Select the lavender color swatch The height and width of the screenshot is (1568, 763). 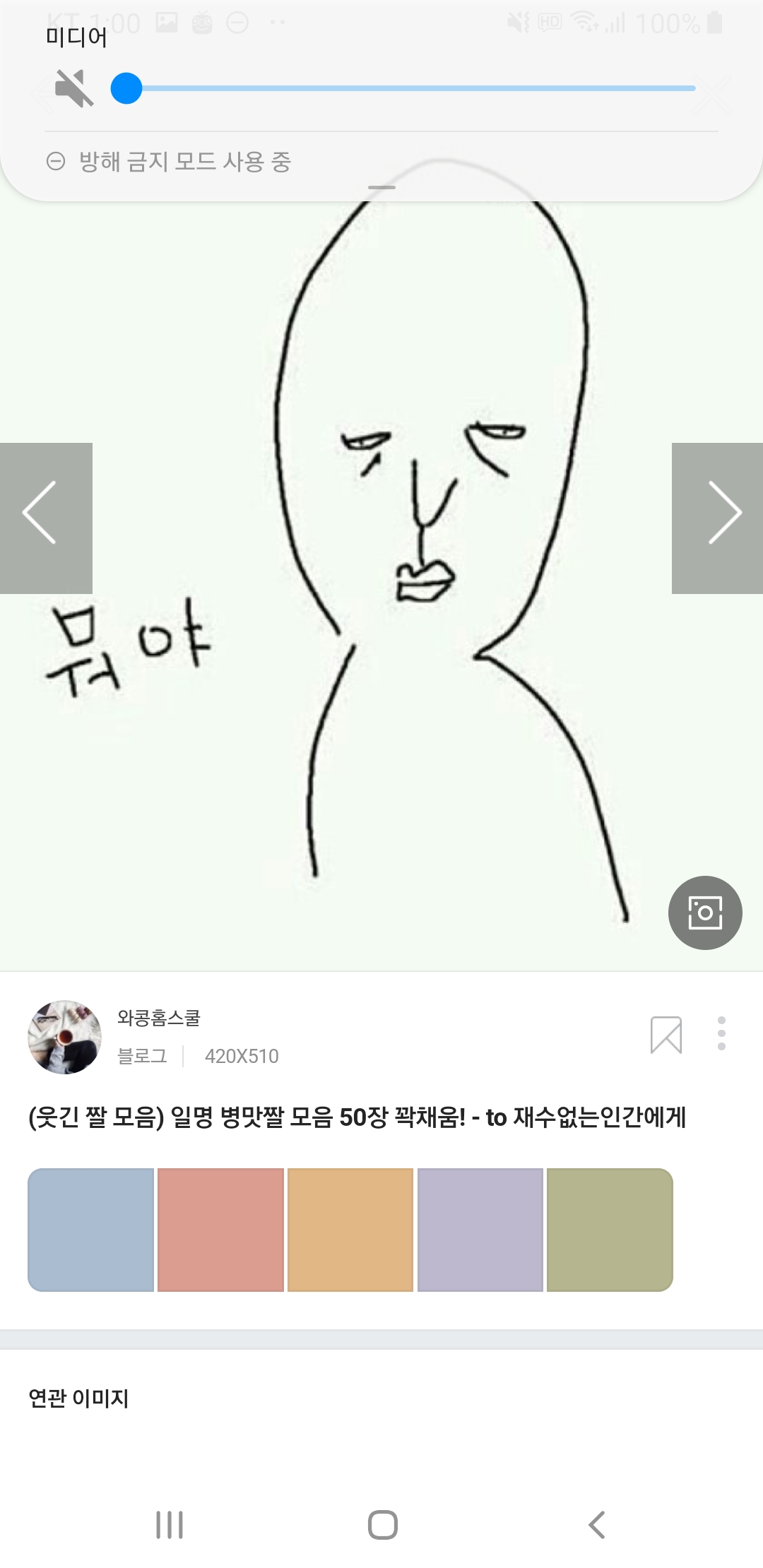pos(480,1230)
